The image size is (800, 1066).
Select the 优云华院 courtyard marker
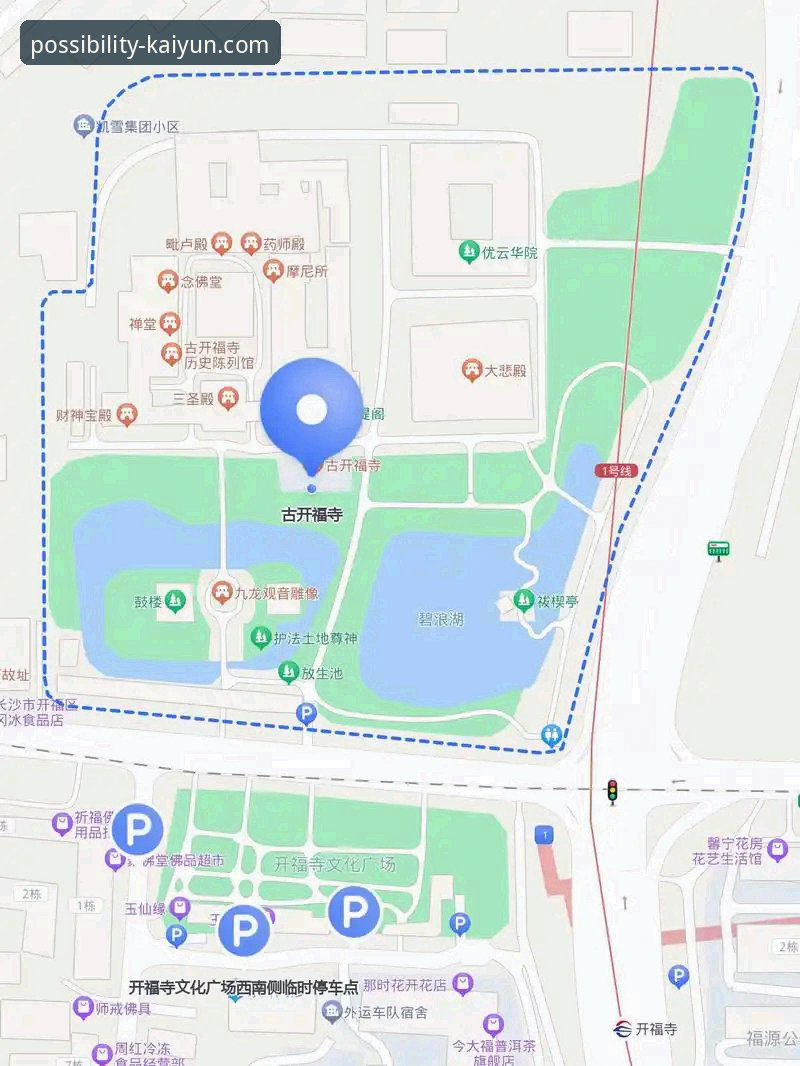[469, 251]
